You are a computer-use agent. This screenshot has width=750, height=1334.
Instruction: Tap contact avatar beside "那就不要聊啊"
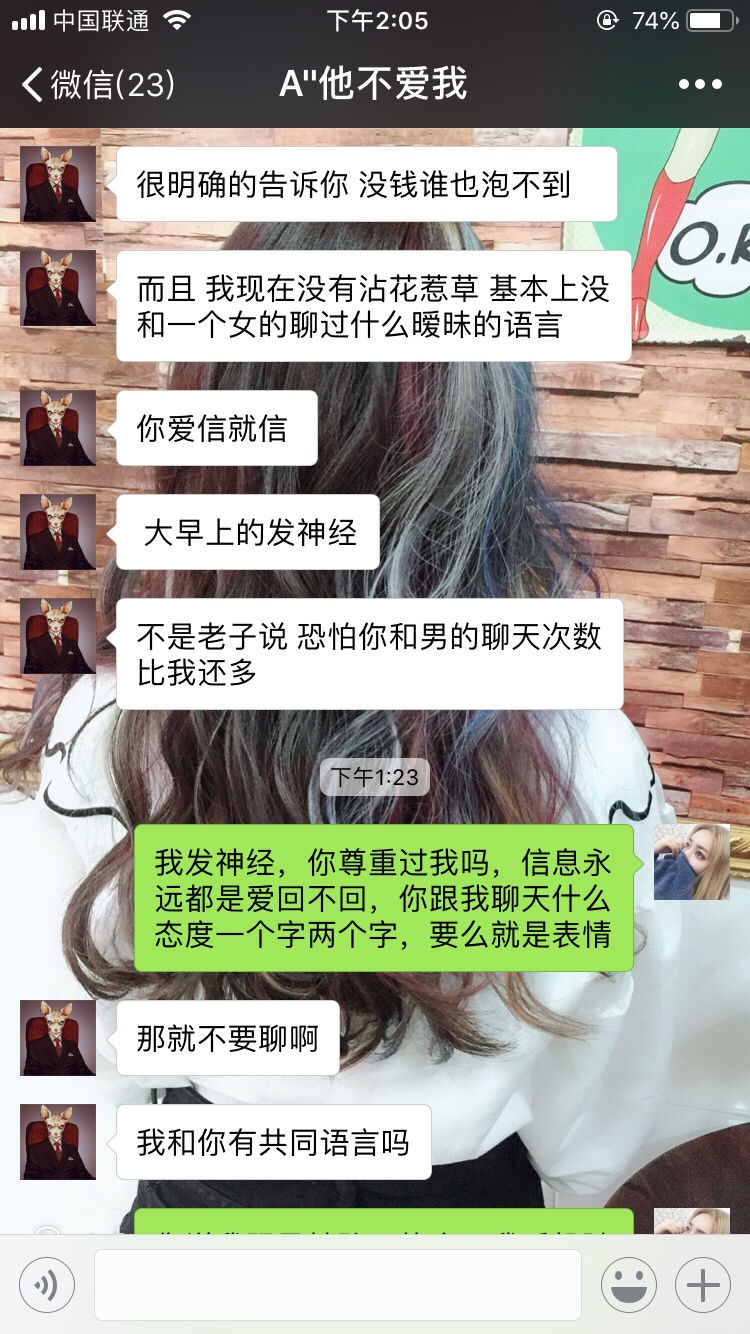[x=58, y=1038]
